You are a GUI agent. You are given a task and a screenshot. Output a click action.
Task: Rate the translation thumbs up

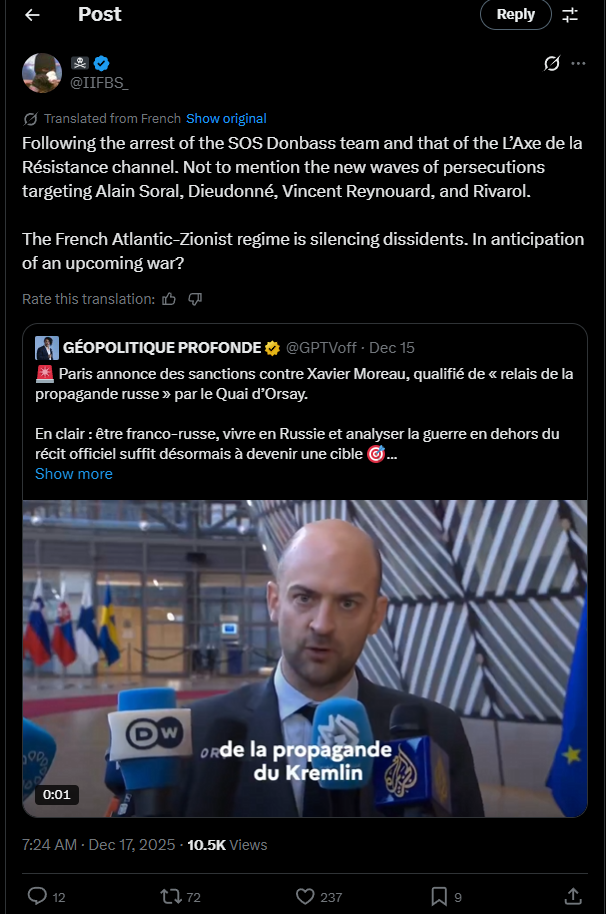click(169, 298)
